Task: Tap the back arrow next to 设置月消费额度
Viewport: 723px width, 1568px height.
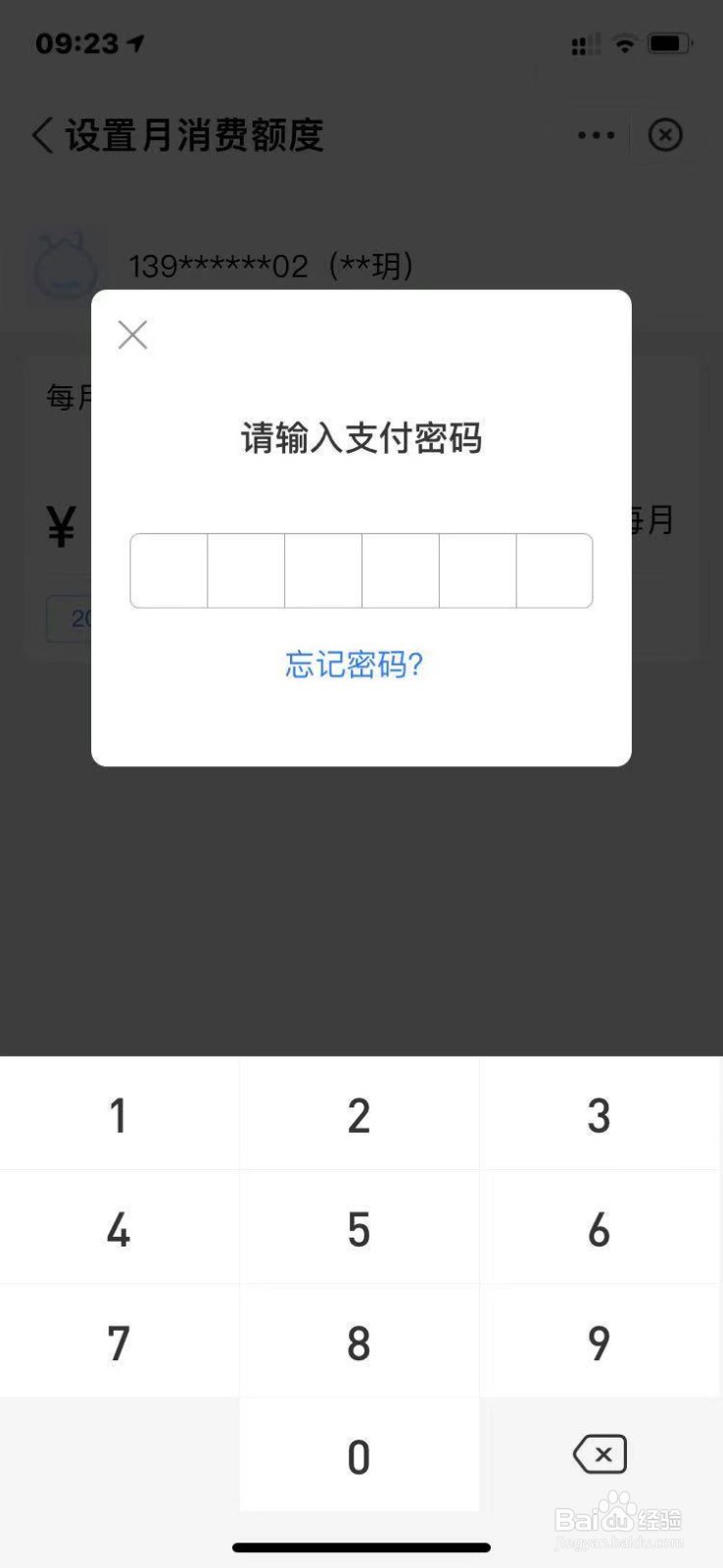Action: [x=41, y=136]
